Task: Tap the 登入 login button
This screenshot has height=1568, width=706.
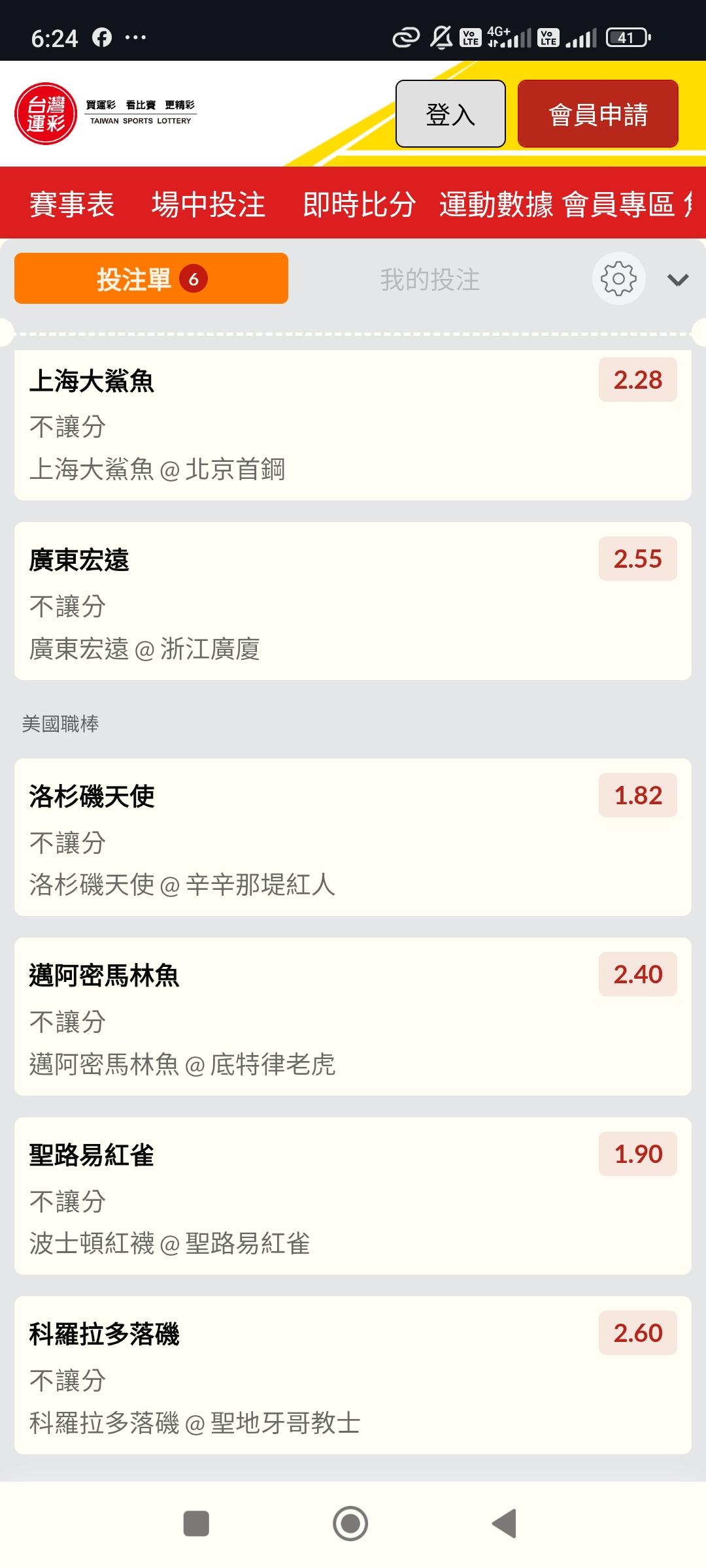Action: [x=450, y=114]
